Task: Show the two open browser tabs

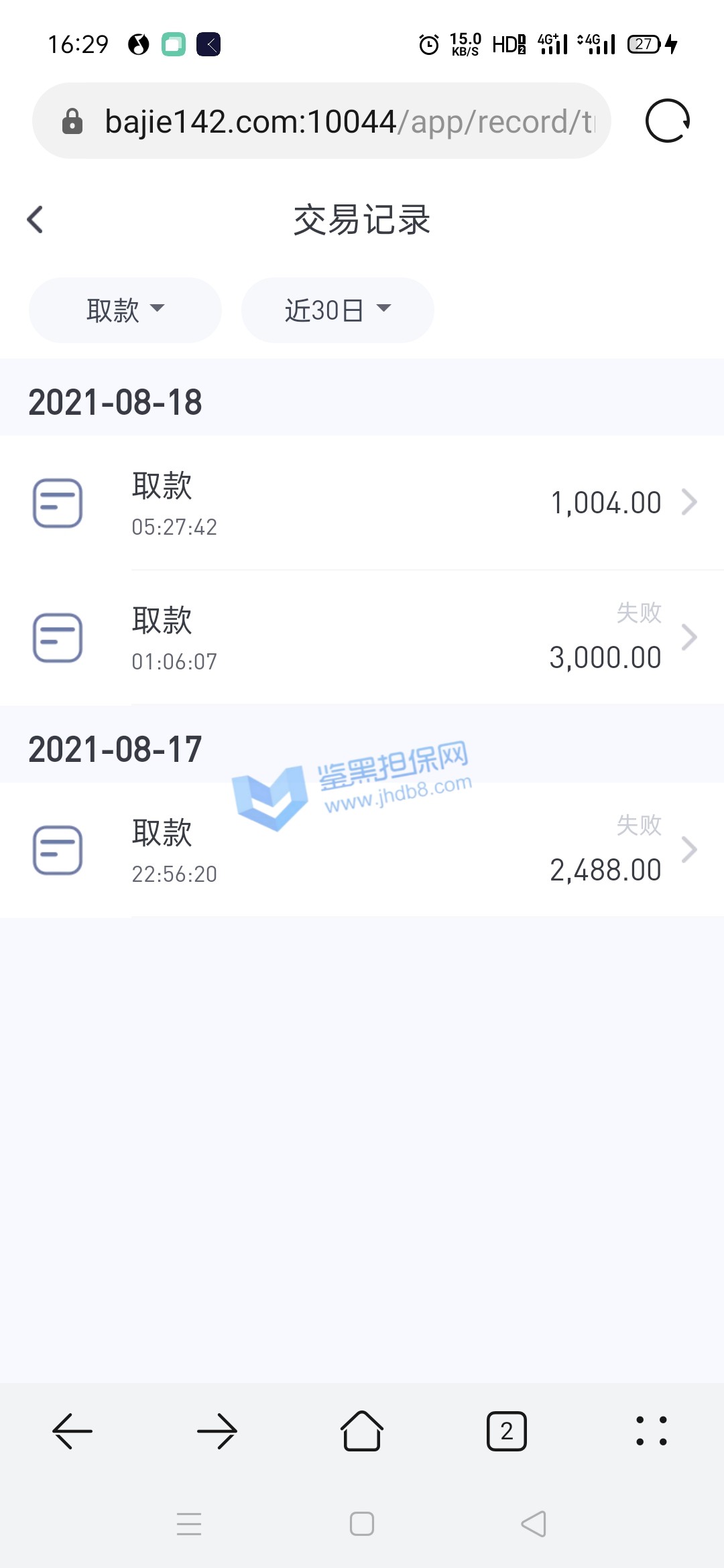Action: tap(507, 1431)
